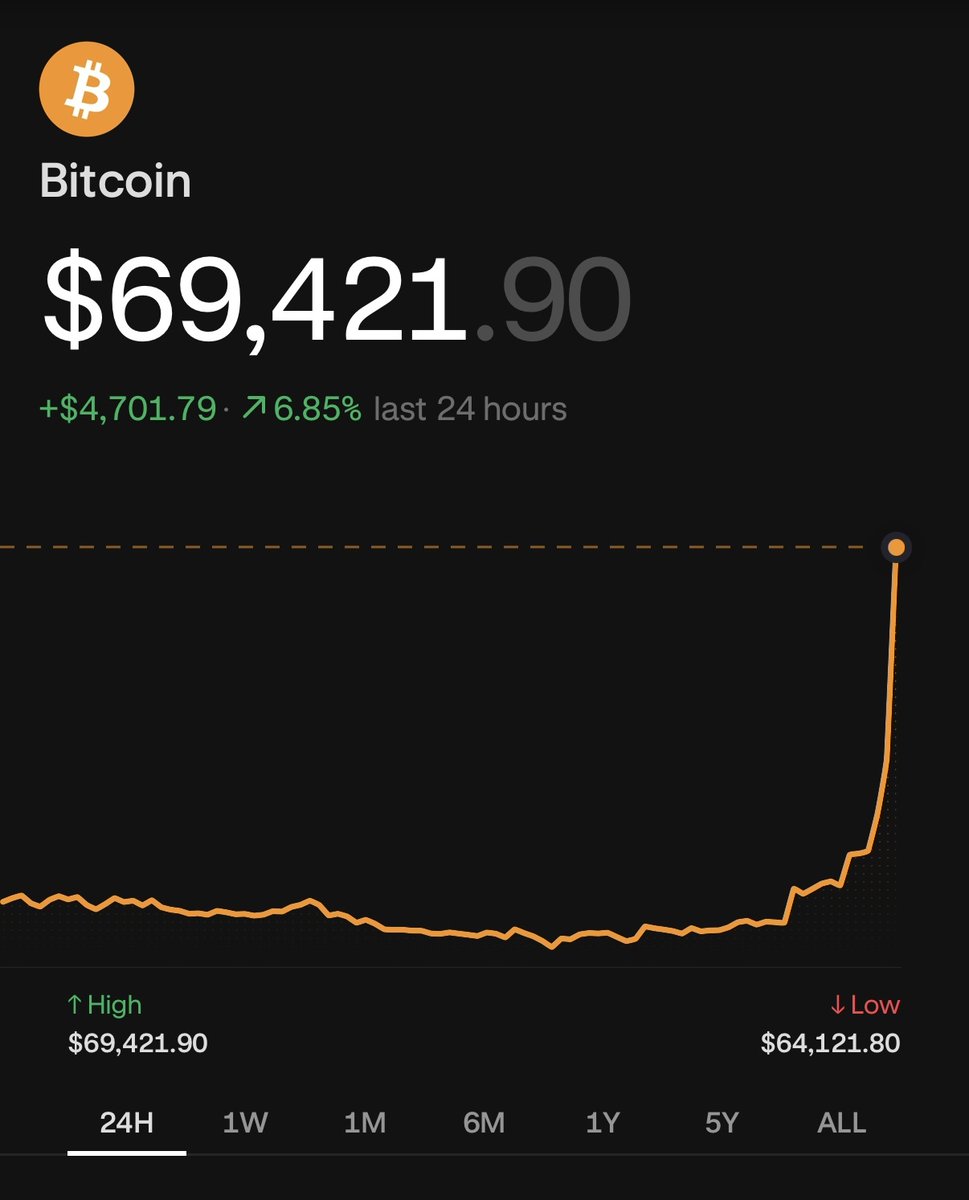The width and height of the screenshot is (969, 1200).
Task: Show the ALL time price chart
Action: (842, 1123)
